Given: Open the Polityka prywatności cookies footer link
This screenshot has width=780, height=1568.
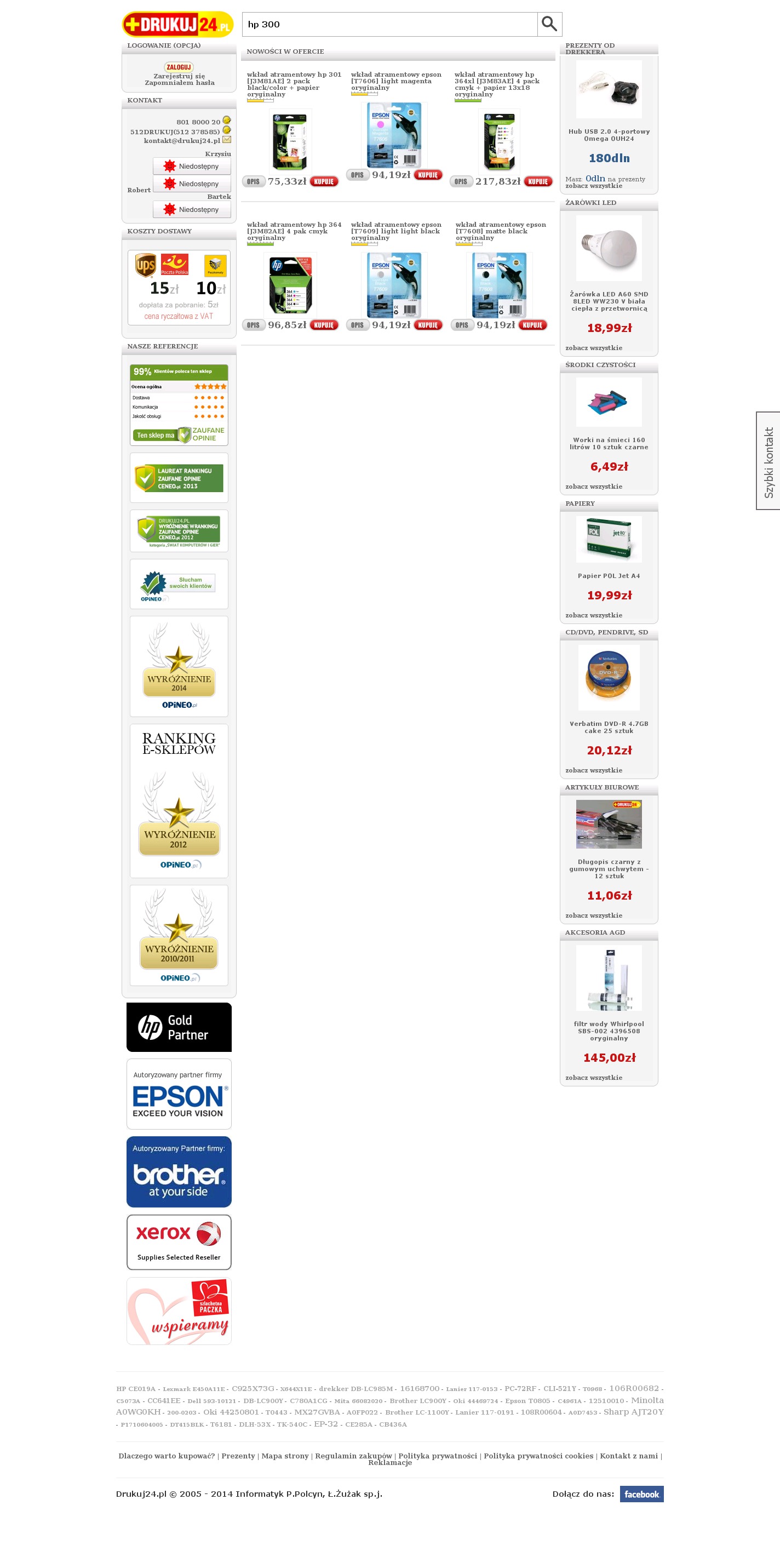Looking at the screenshot, I should tap(538, 1455).
